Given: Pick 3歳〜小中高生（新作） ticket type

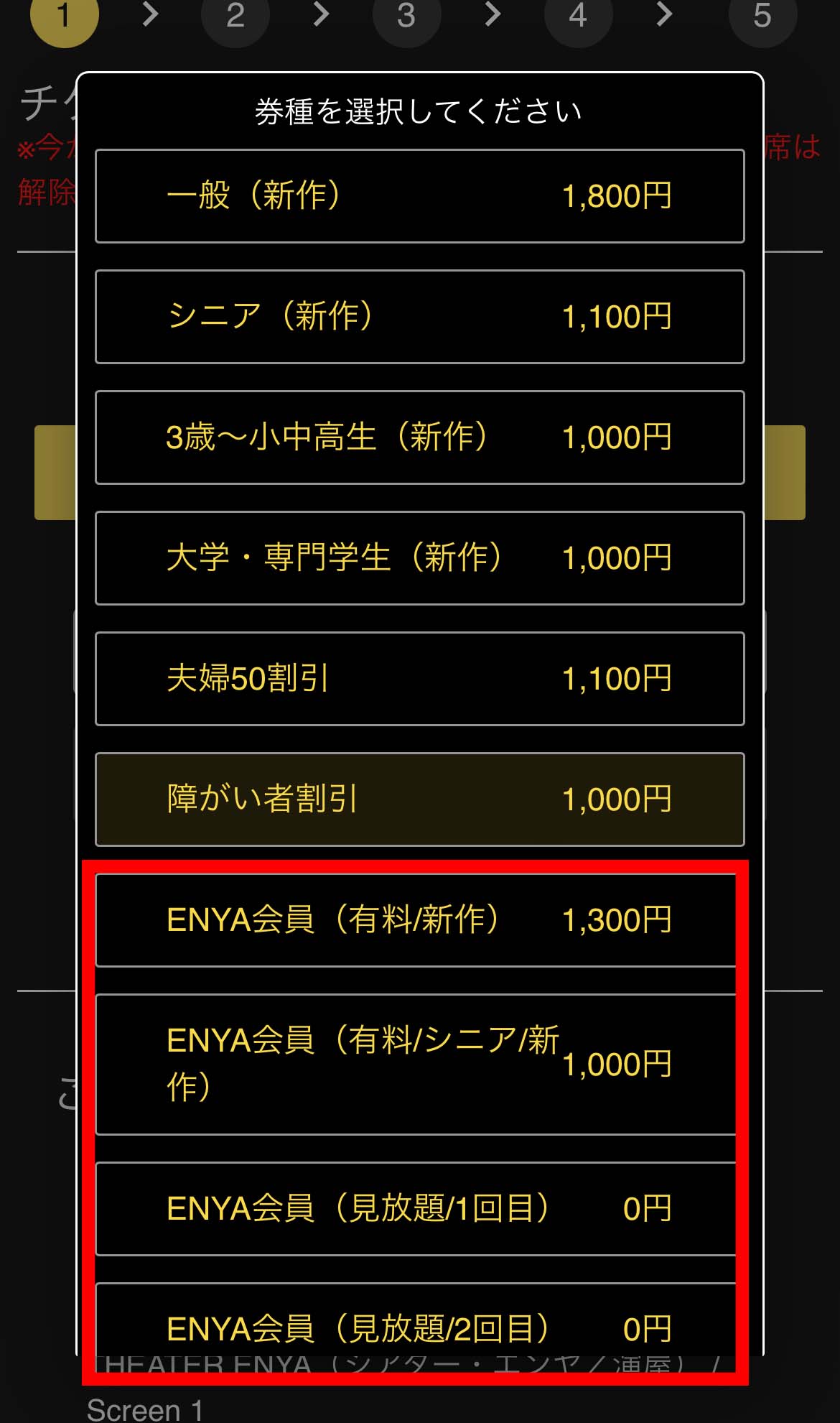Looking at the screenshot, I should click(419, 437).
